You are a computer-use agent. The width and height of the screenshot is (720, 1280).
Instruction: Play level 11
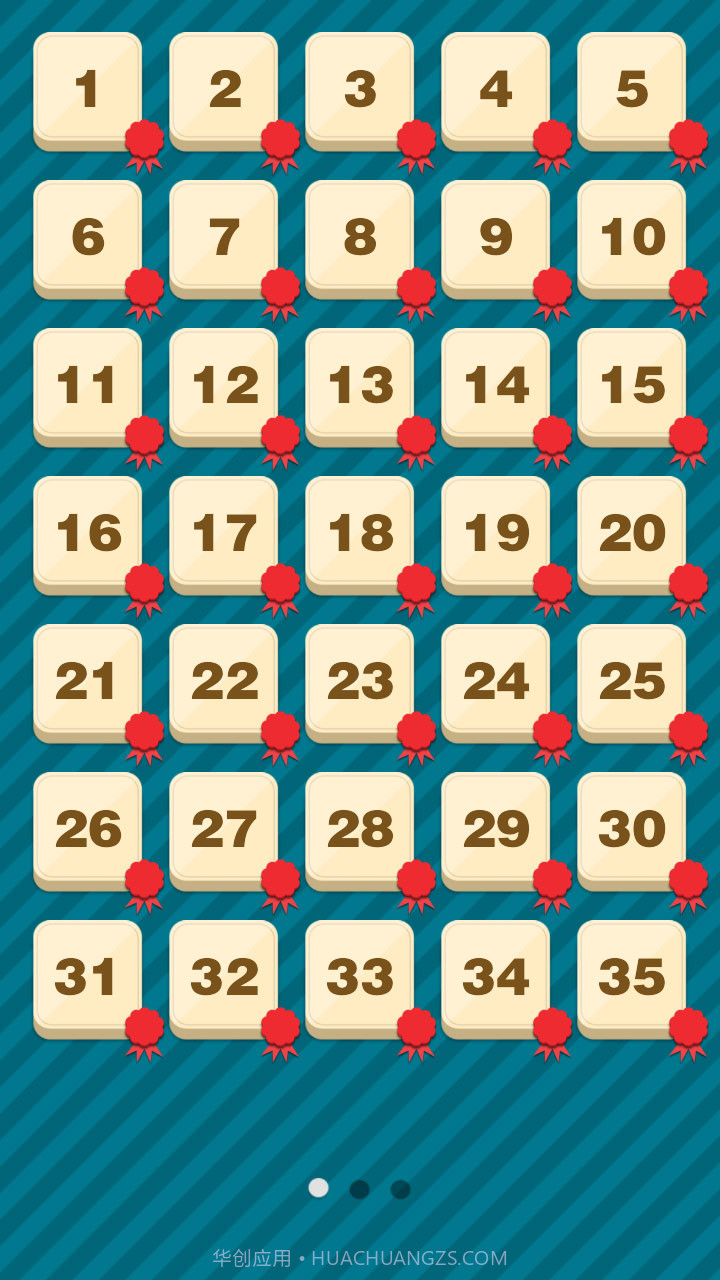tap(88, 386)
